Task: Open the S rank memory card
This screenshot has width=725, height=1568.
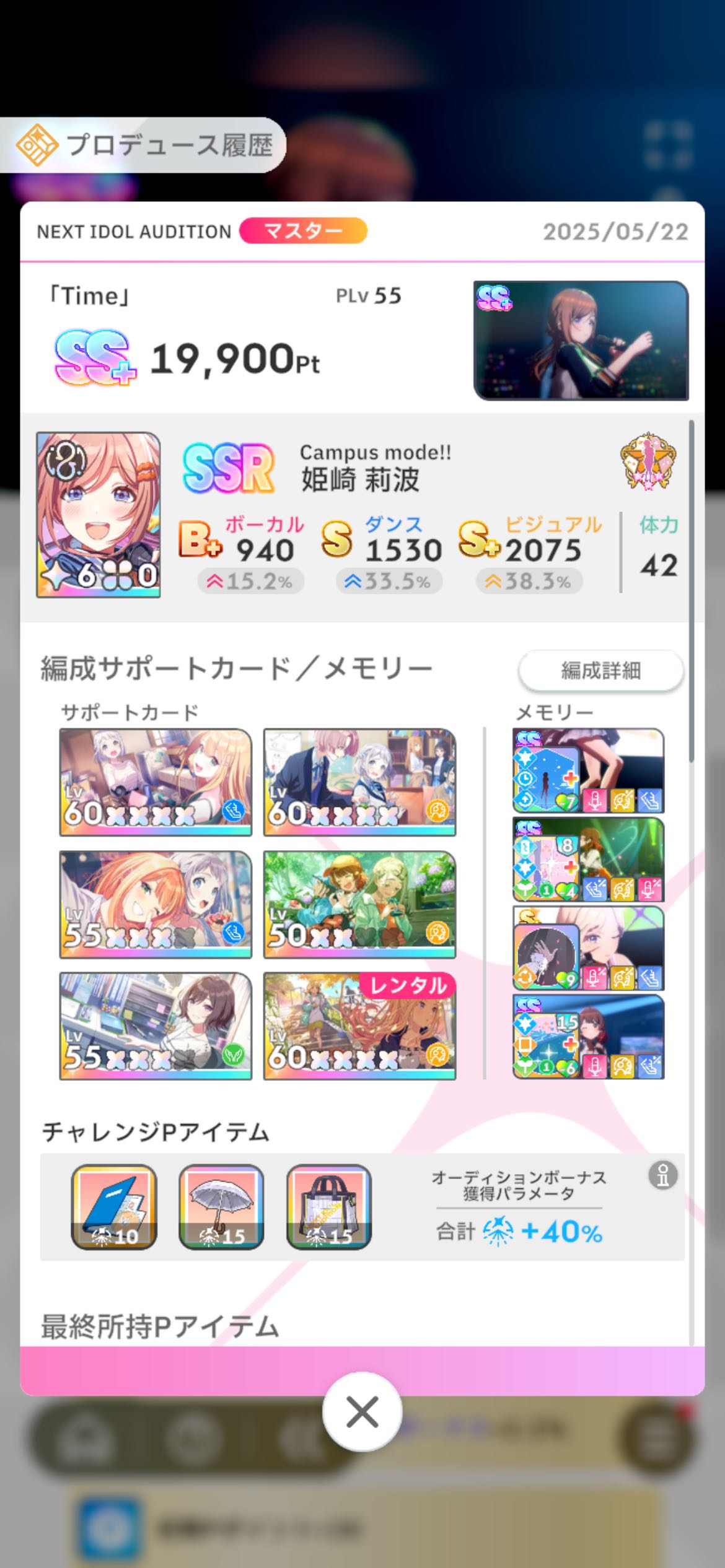Action: (588, 948)
